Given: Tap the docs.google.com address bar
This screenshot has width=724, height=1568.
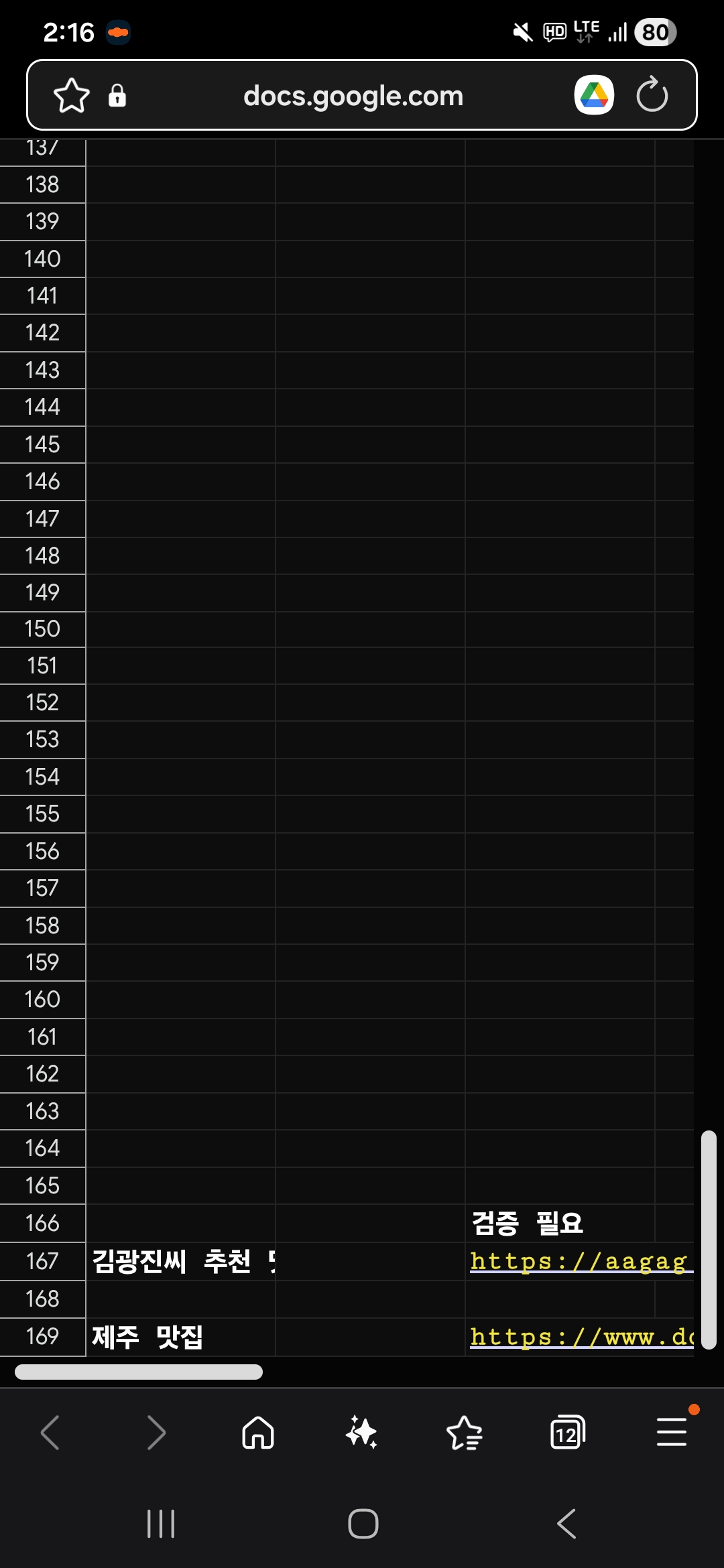Looking at the screenshot, I should pos(353,96).
